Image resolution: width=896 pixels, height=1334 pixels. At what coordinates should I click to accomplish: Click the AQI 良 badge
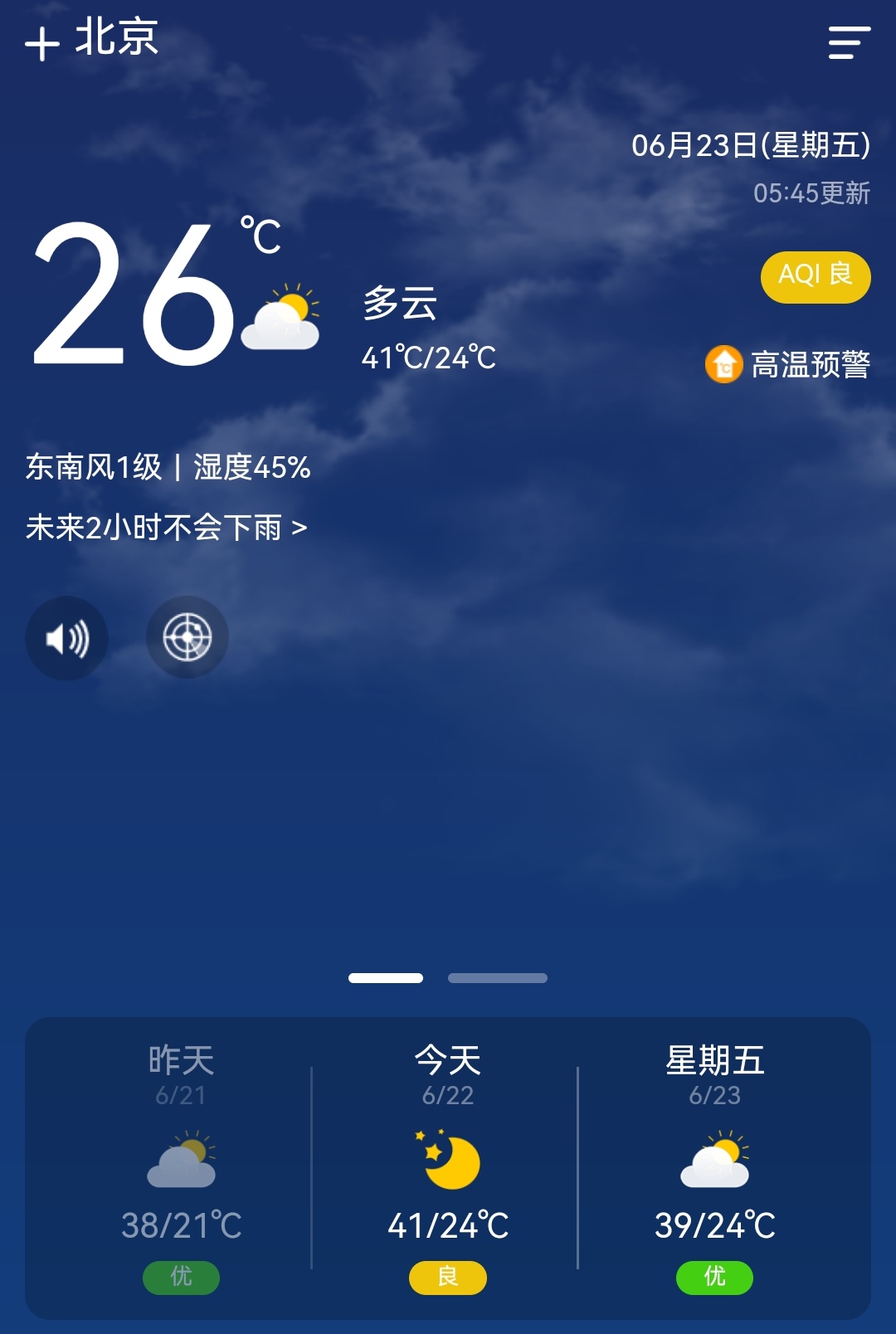(x=814, y=277)
